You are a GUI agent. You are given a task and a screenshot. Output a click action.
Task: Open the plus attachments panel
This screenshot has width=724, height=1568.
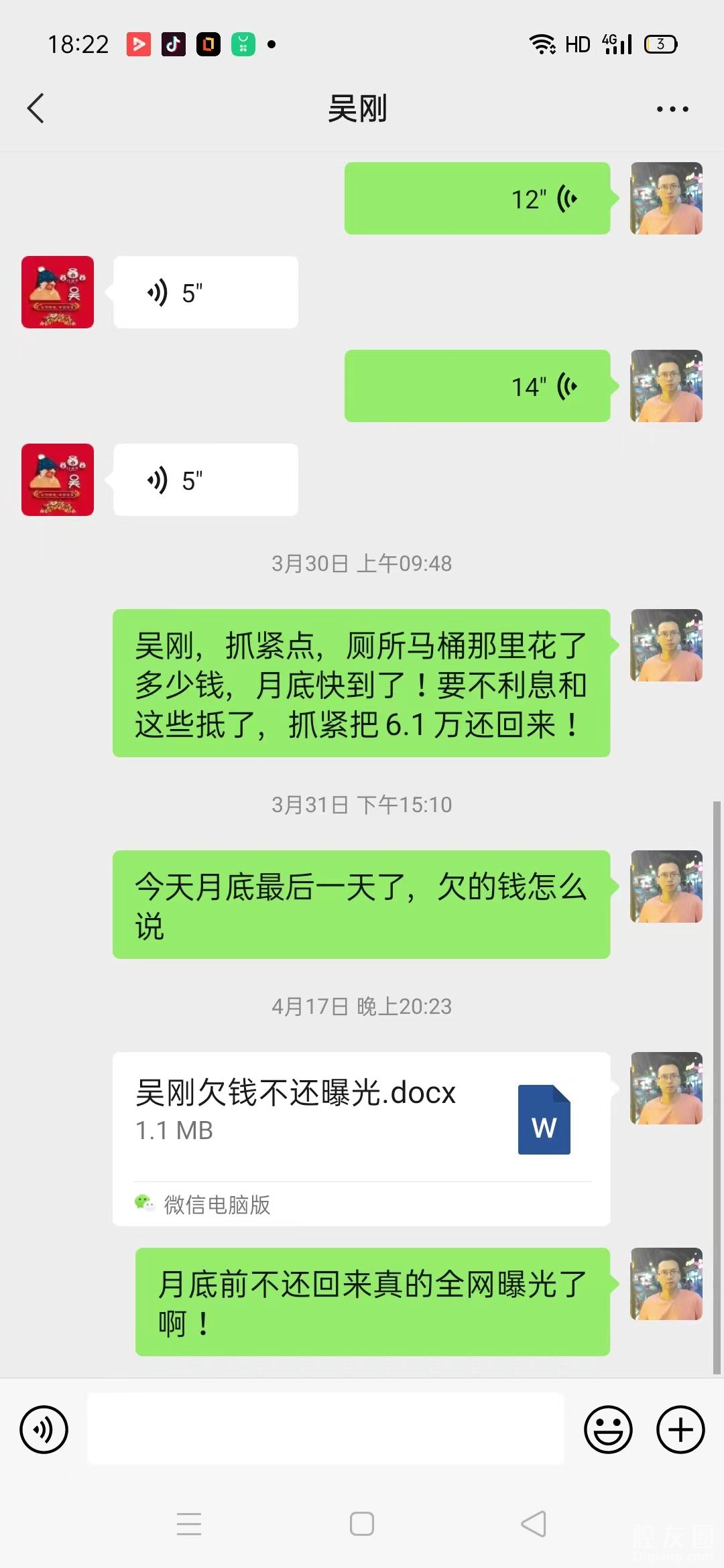coord(680,1429)
